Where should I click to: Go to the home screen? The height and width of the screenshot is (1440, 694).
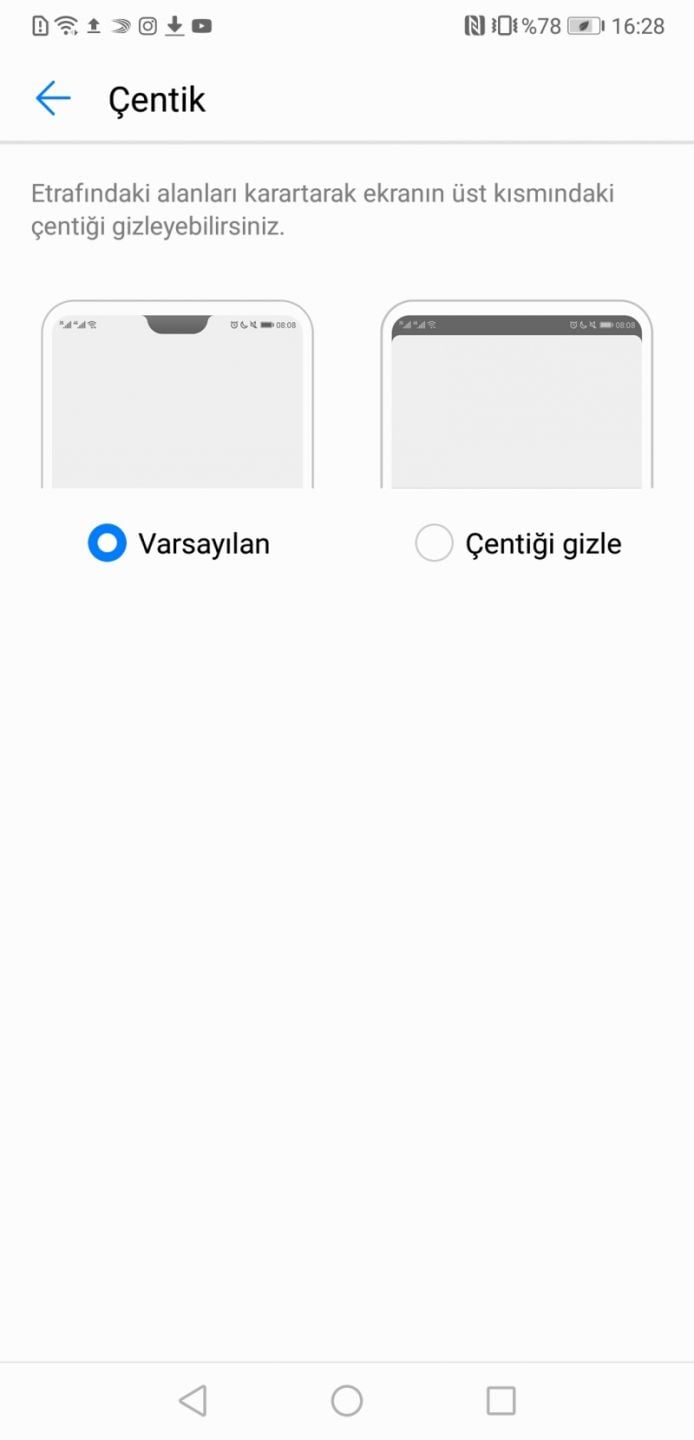[x=347, y=1400]
